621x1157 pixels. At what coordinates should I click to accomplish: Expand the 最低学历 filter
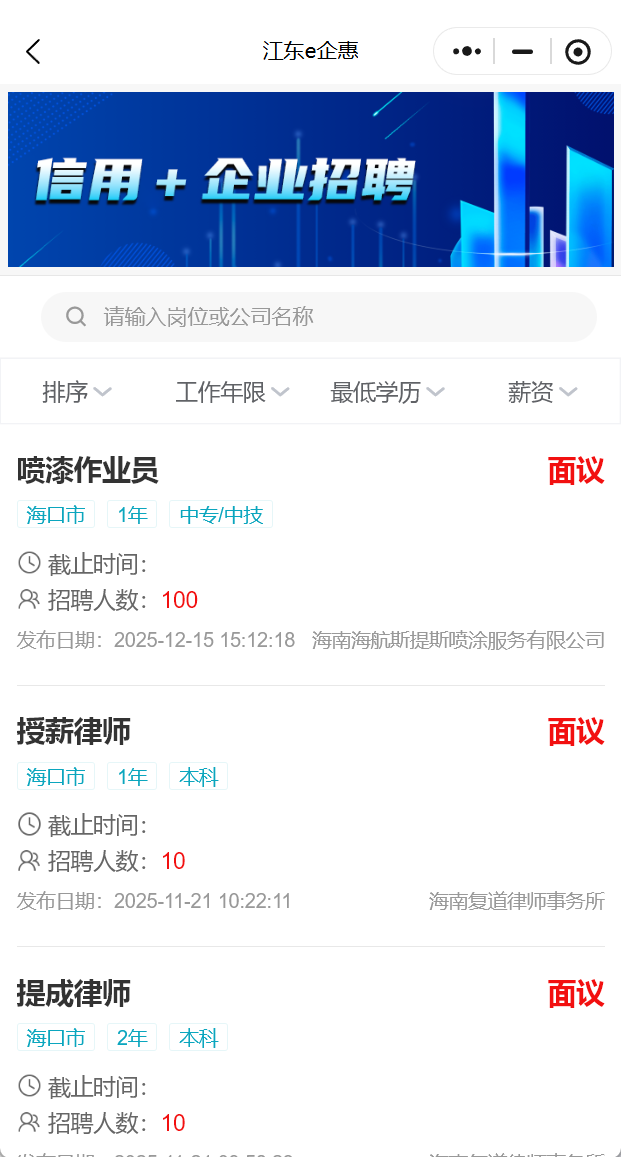coord(387,393)
